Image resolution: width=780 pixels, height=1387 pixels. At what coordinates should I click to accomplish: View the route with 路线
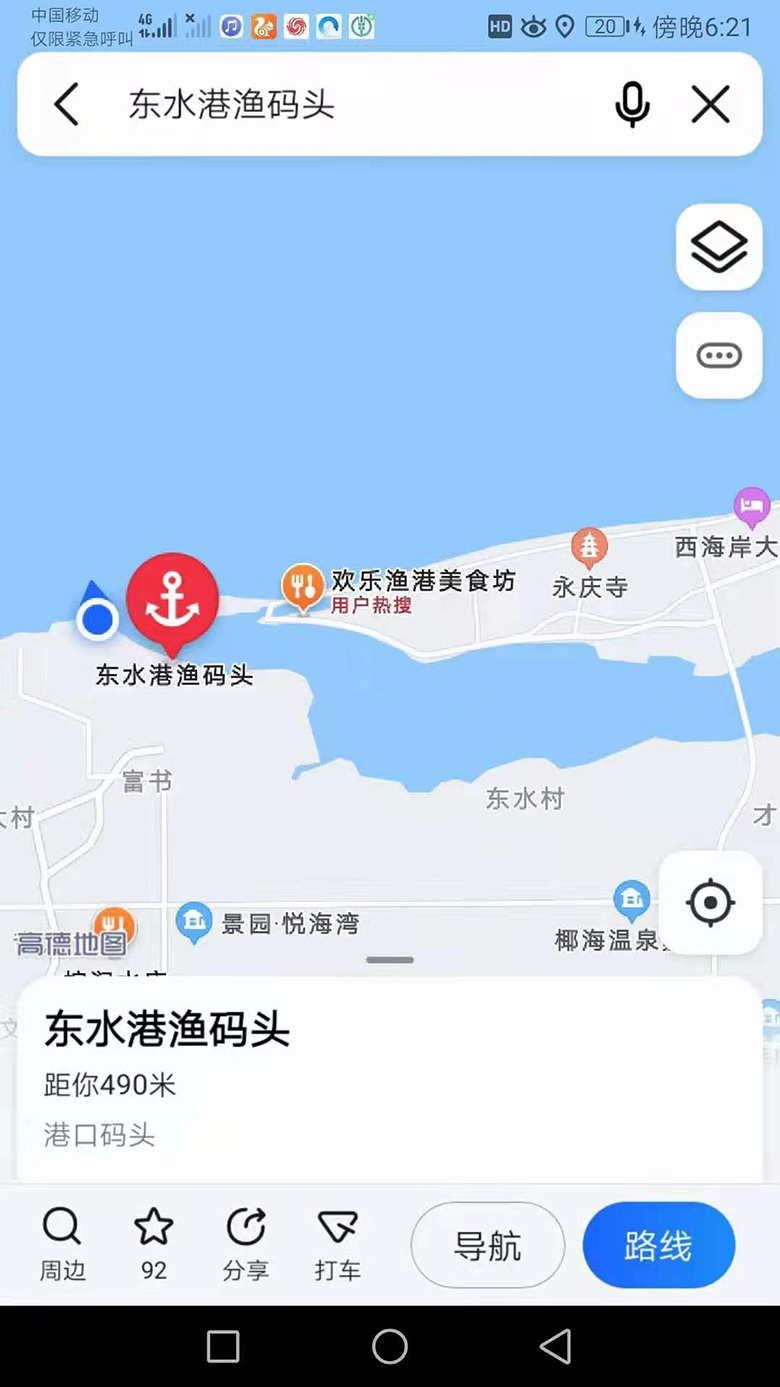click(x=659, y=1245)
